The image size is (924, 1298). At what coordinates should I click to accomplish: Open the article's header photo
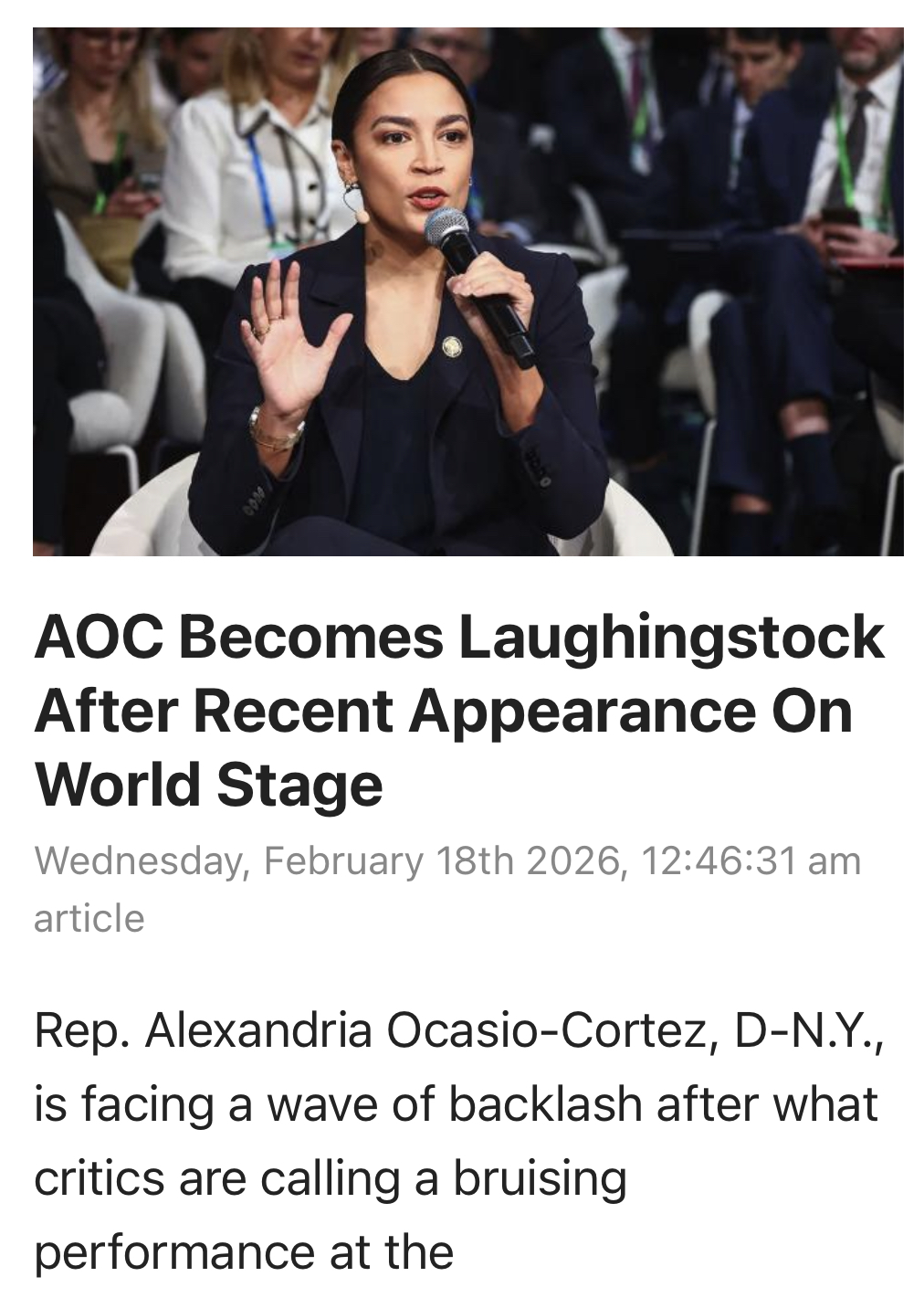point(467,291)
